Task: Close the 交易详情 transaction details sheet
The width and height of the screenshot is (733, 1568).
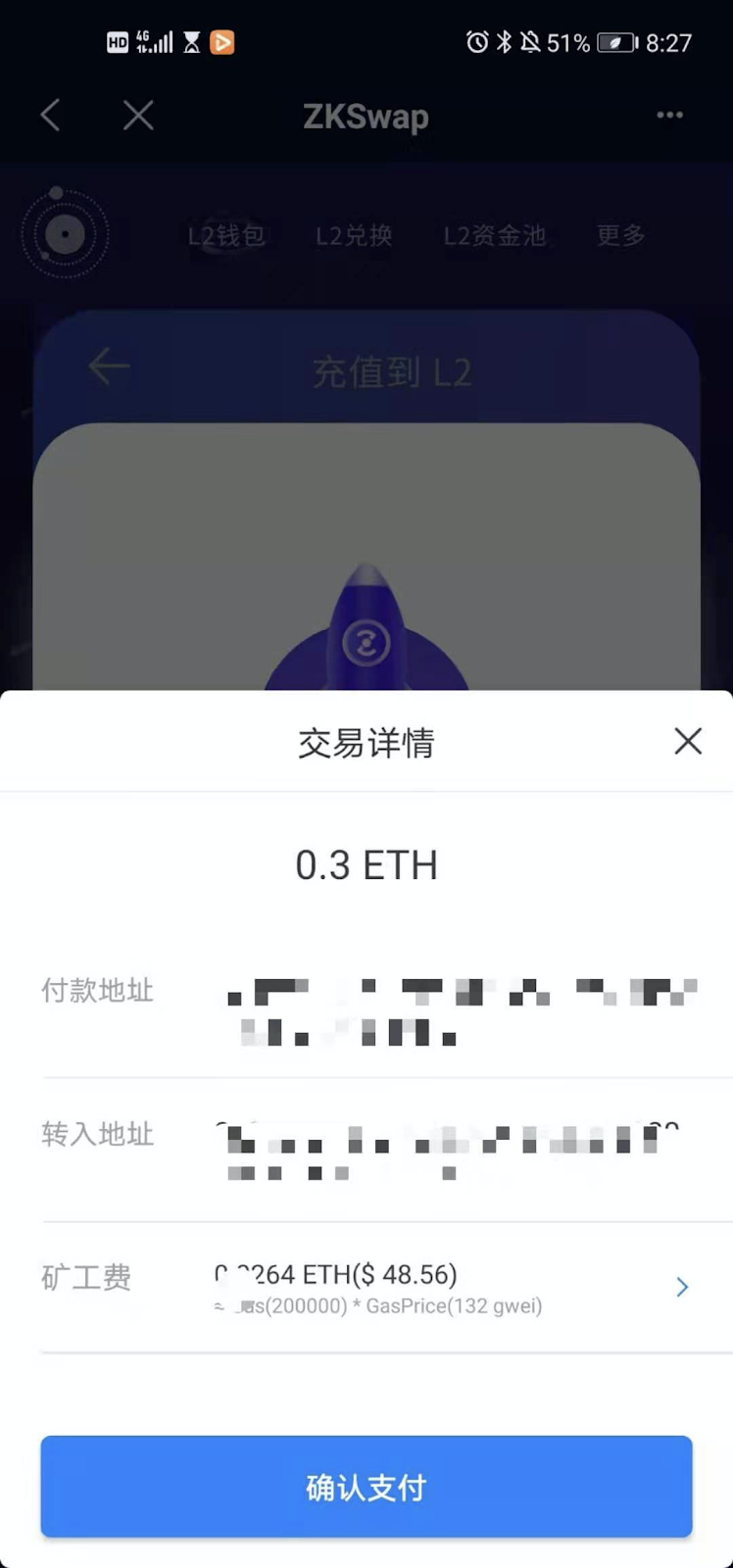Action: (688, 742)
